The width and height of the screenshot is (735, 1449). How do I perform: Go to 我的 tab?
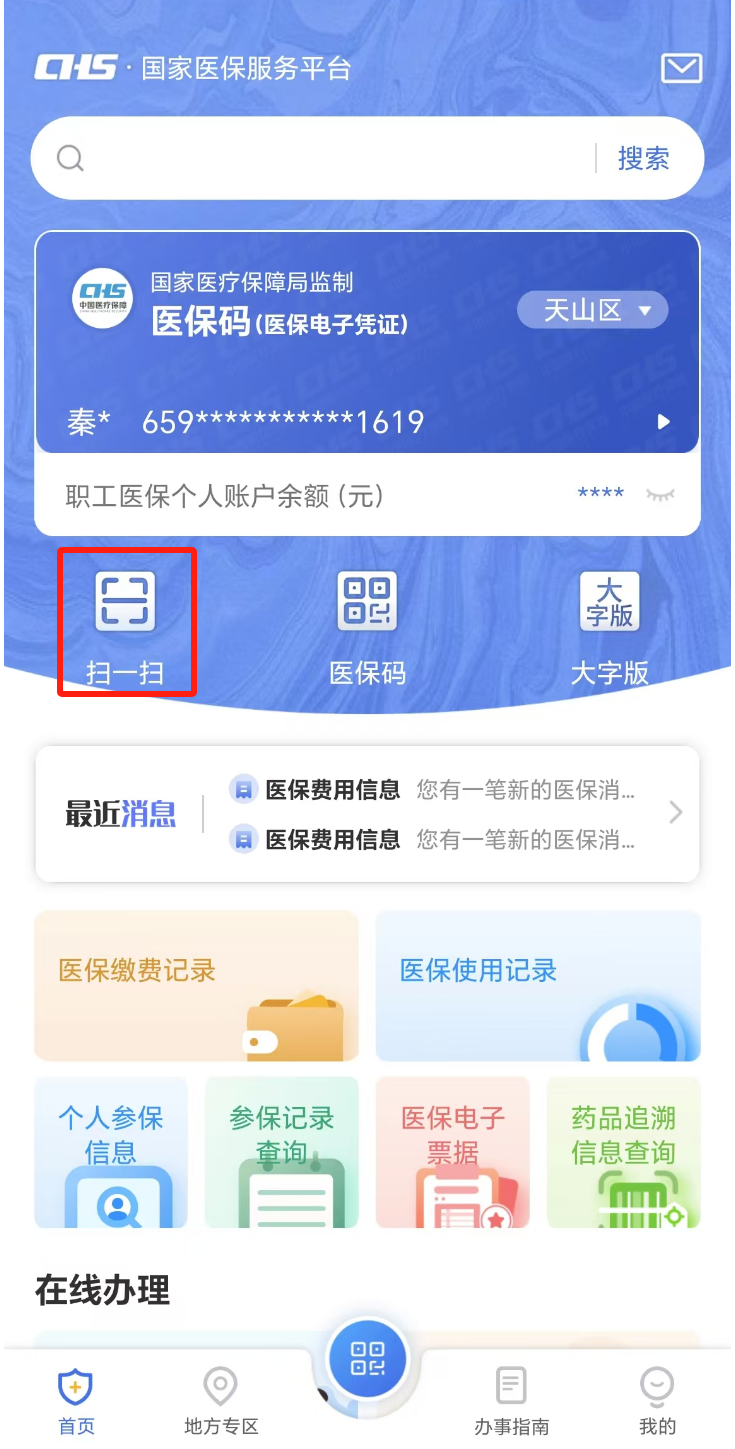[x=657, y=1402]
